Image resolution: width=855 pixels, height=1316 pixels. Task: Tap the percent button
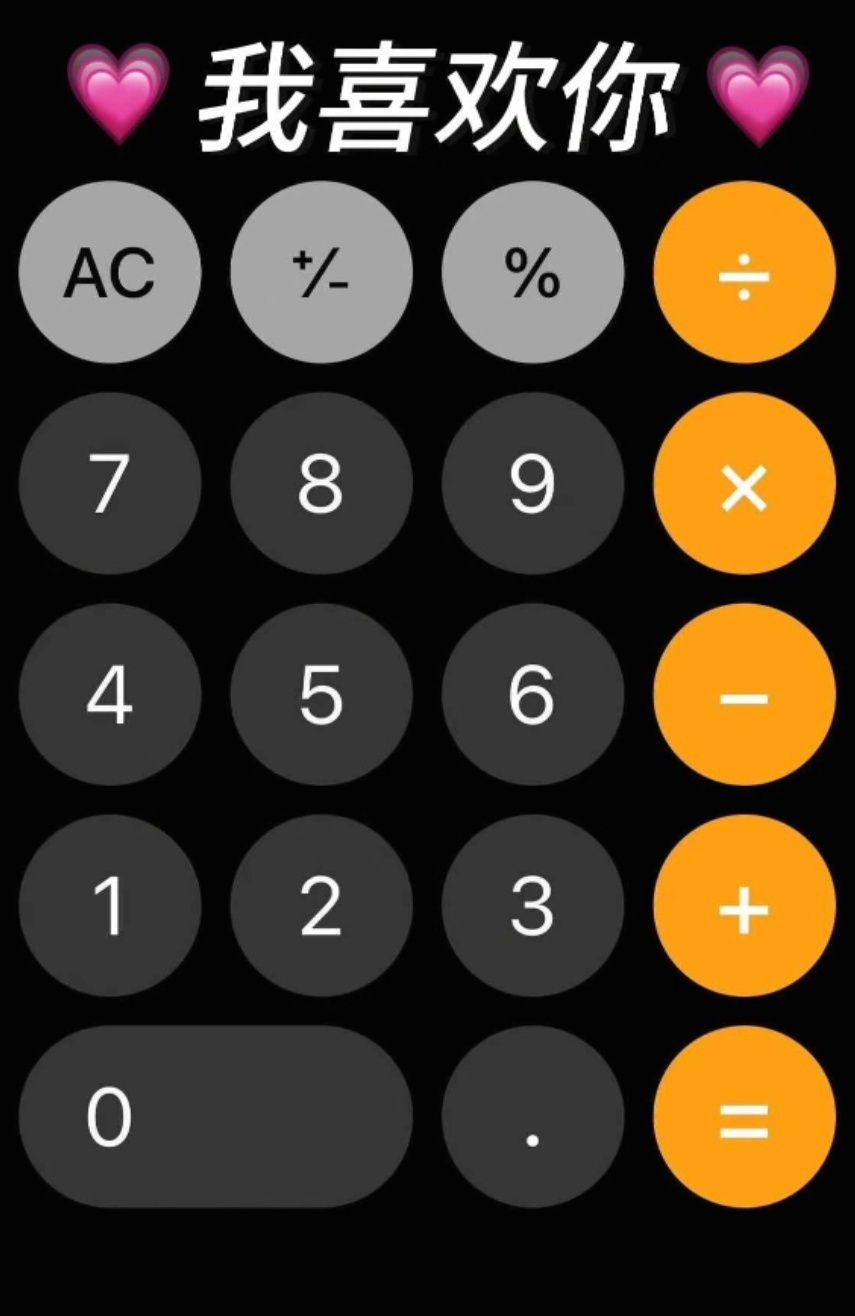coord(534,272)
